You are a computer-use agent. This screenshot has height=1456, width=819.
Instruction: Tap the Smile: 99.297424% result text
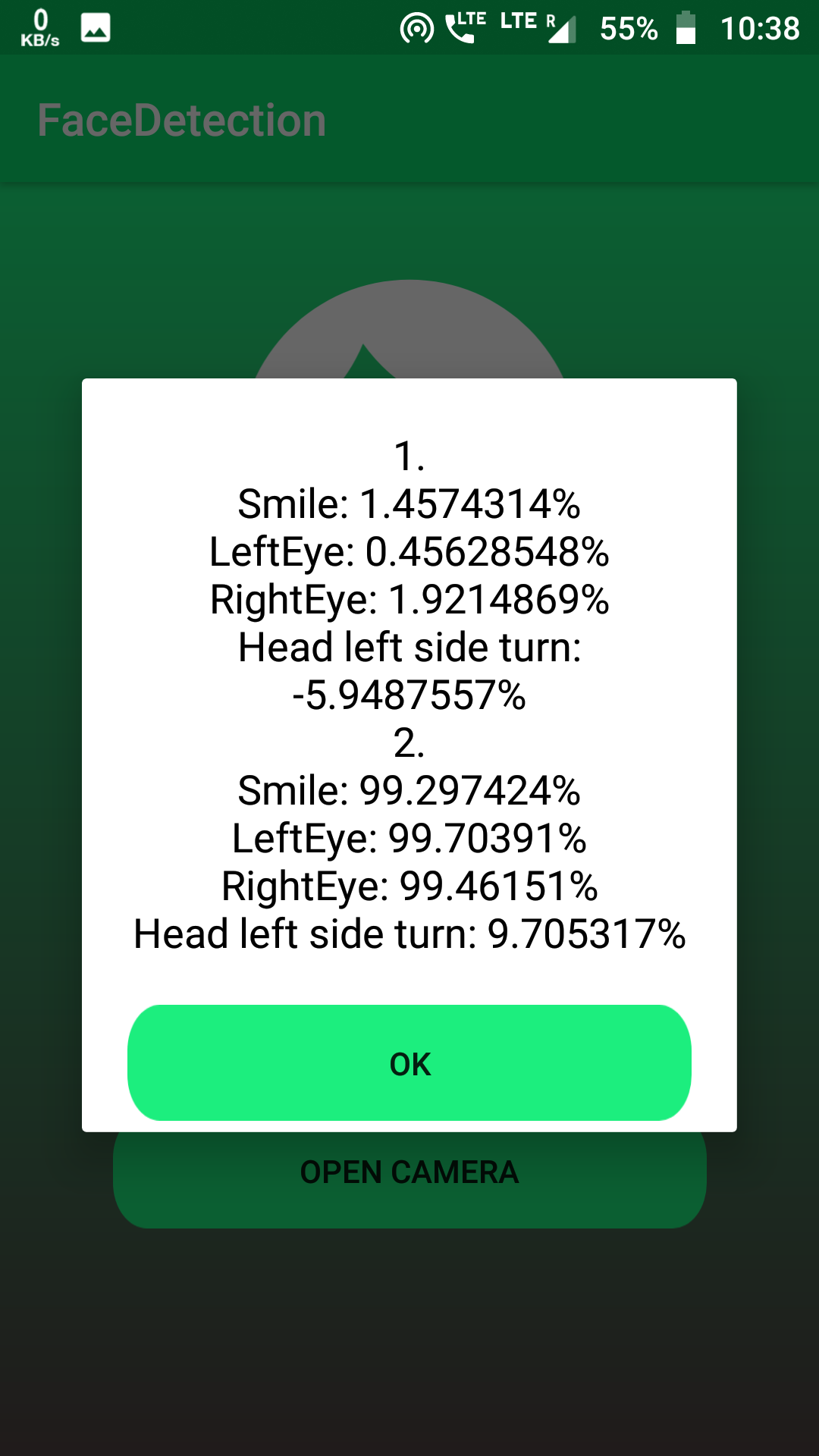click(x=409, y=793)
